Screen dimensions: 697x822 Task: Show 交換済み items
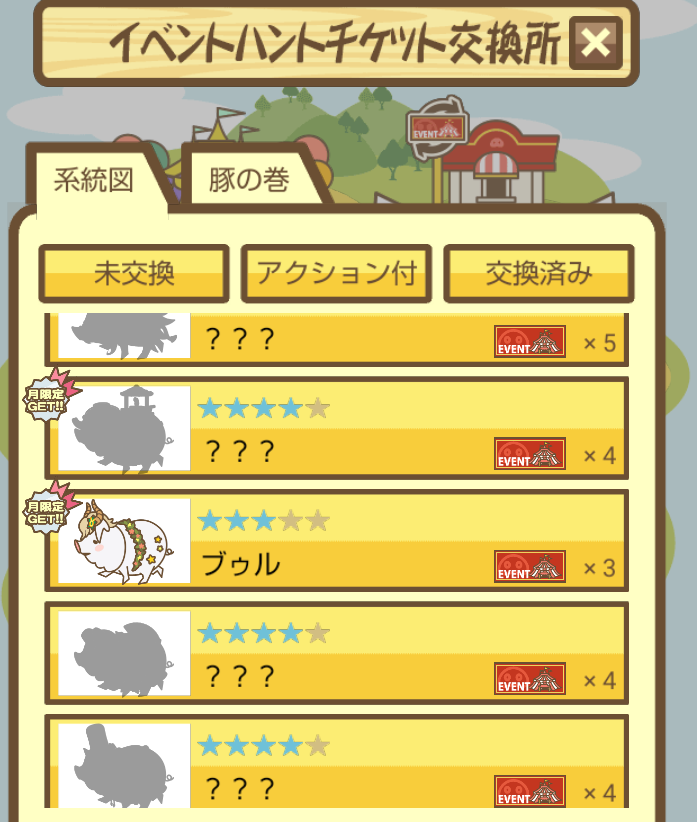(538, 273)
